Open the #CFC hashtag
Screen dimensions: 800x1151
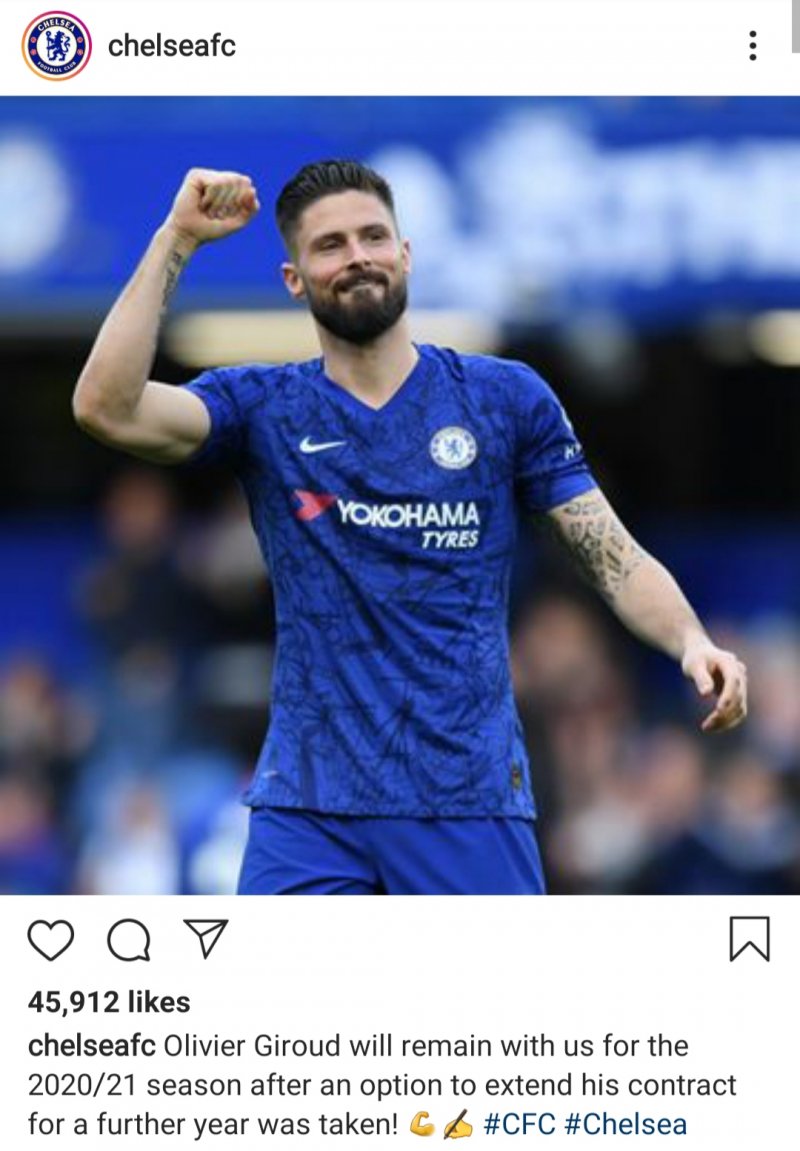pyautogui.click(x=518, y=1124)
